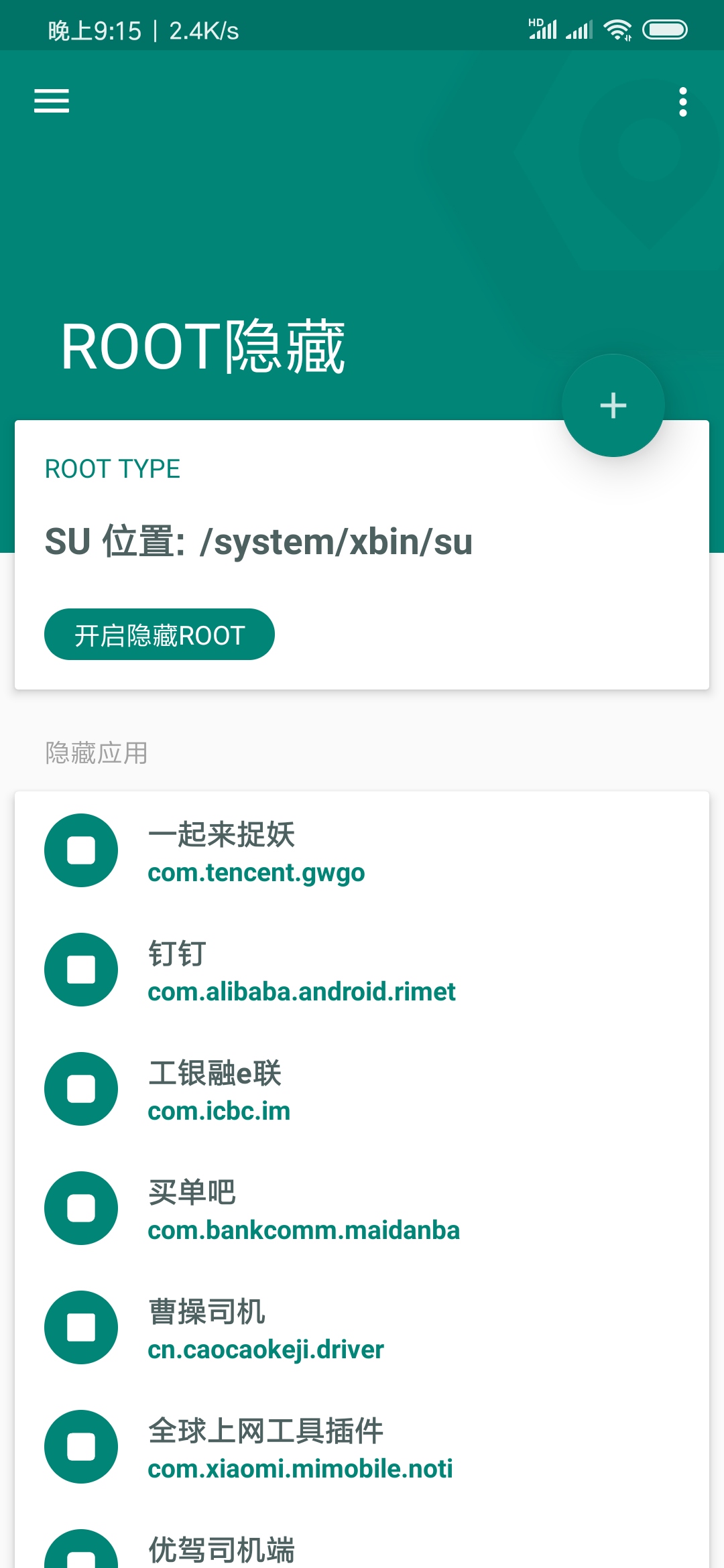The height and width of the screenshot is (1568, 724).
Task: Tap the 买单吧 com.bankcomm.maidanba row
Action: tap(362, 1209)
